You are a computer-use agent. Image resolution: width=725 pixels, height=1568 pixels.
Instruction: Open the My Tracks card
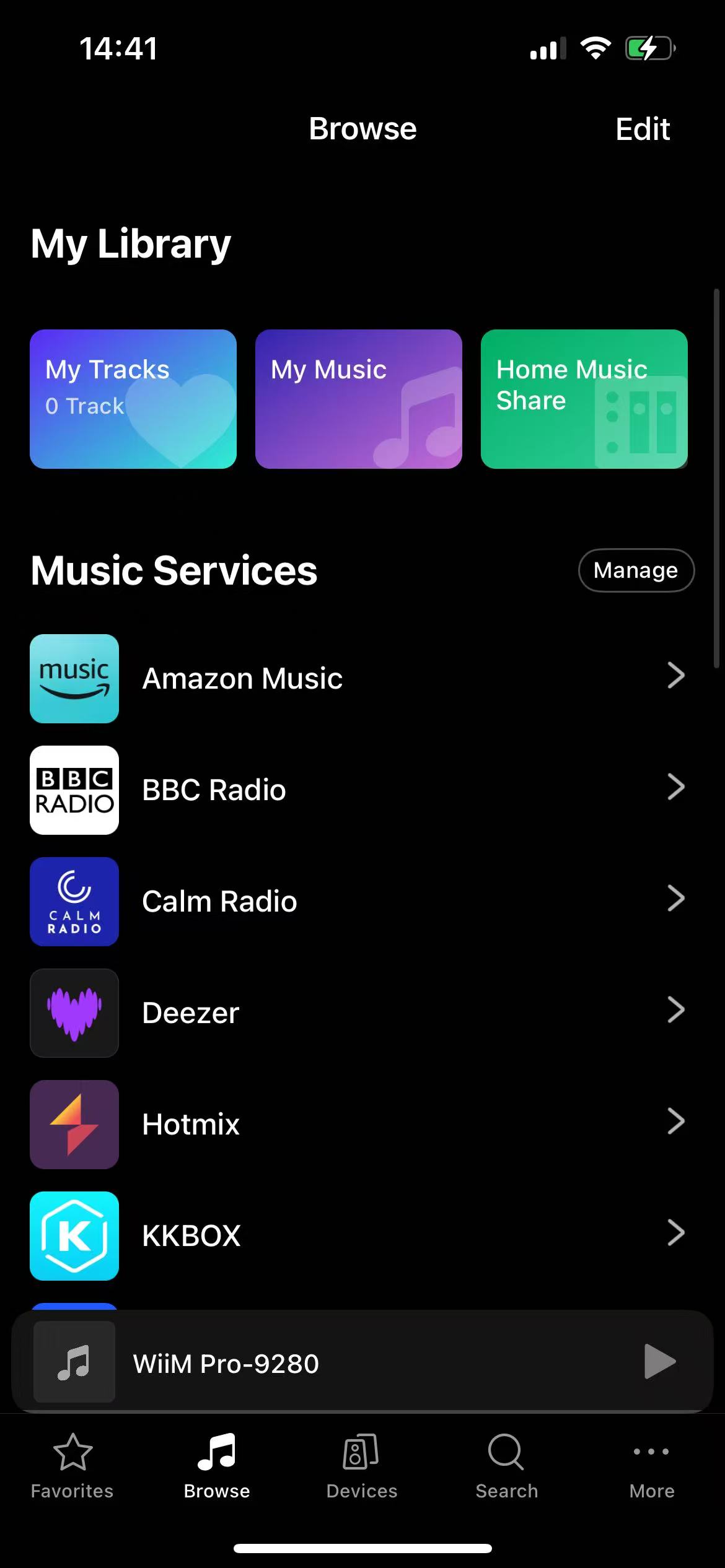tap(133, 399)
